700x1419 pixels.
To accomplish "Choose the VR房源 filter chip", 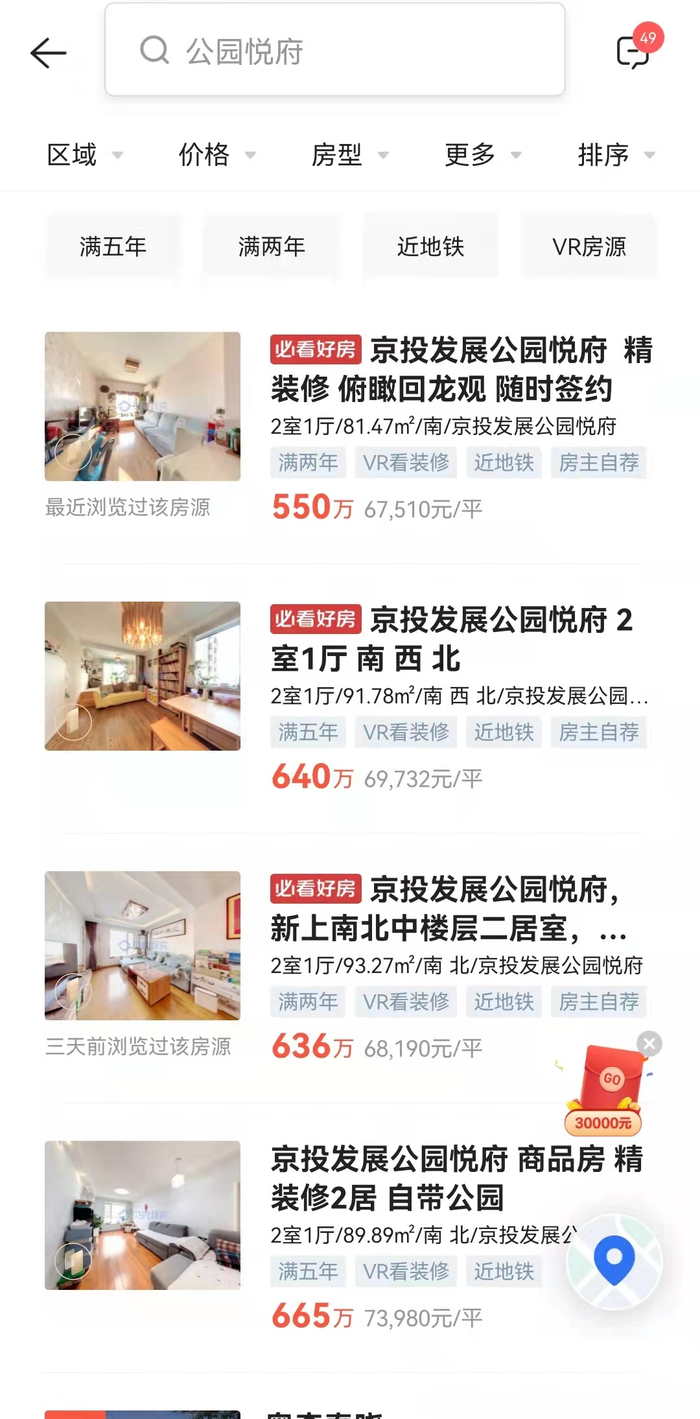I will pyautogui.click(x=589, y=247).
